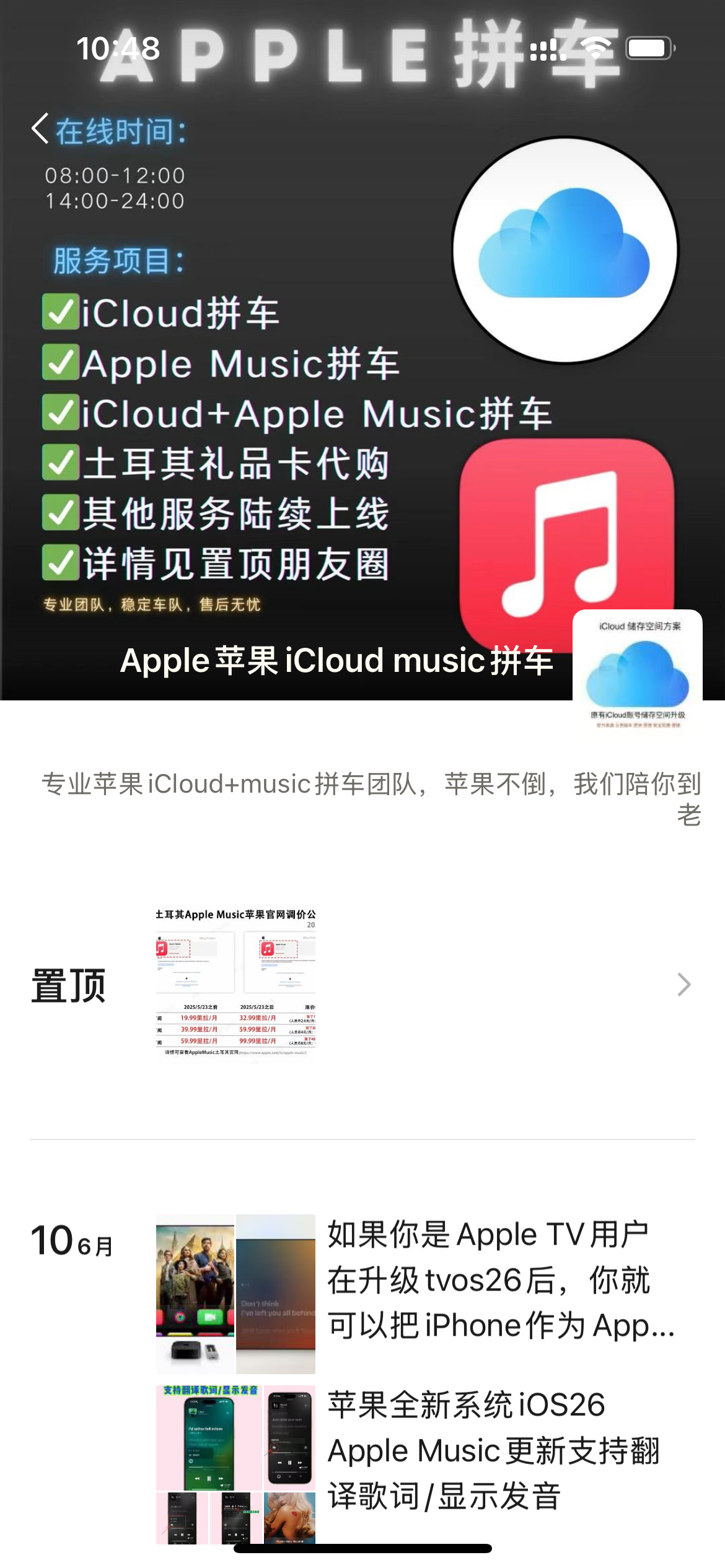
Task: Tap the cover banner photo
Action: [362, 350]
